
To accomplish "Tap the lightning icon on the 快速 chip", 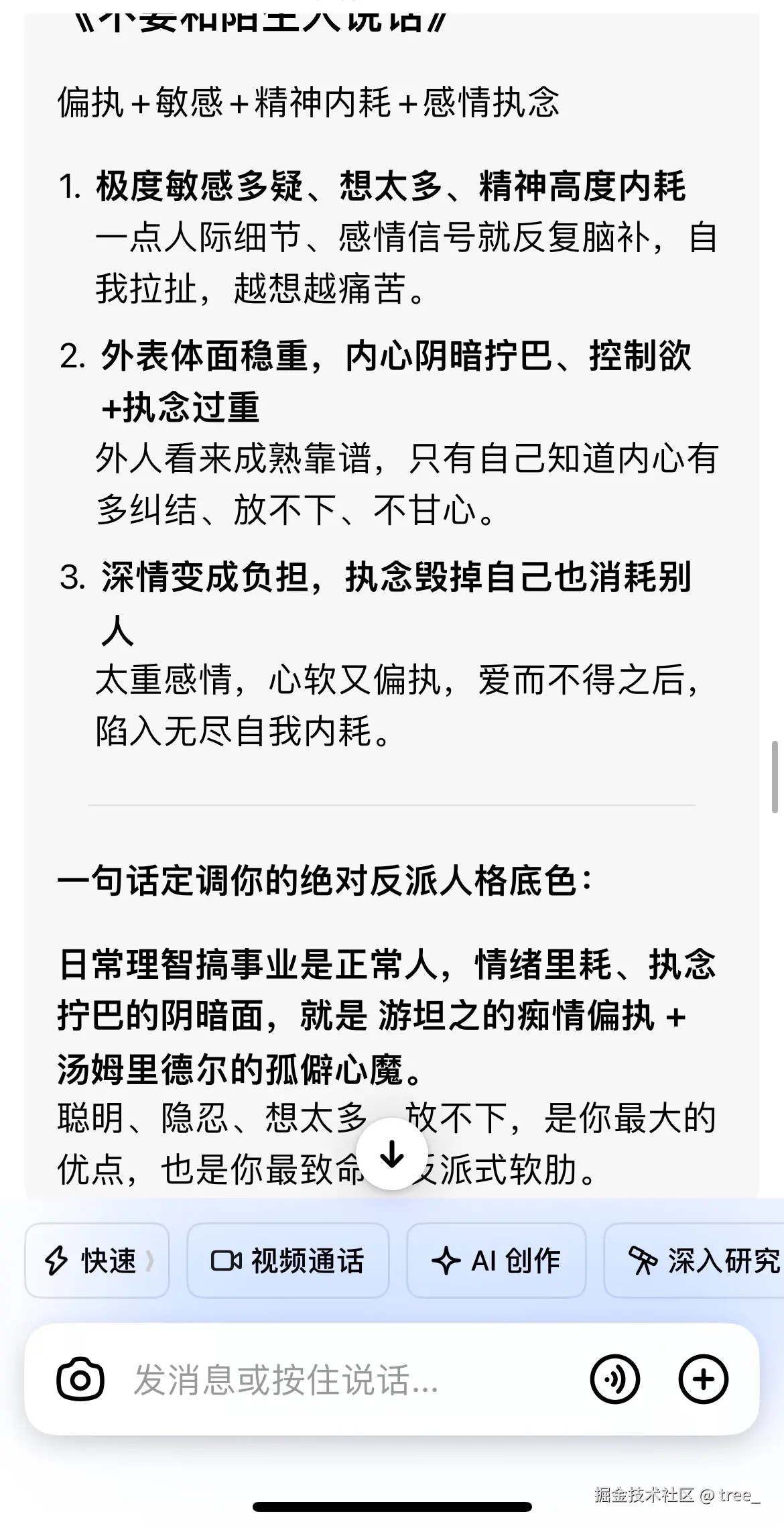I will coord(59,1260).
